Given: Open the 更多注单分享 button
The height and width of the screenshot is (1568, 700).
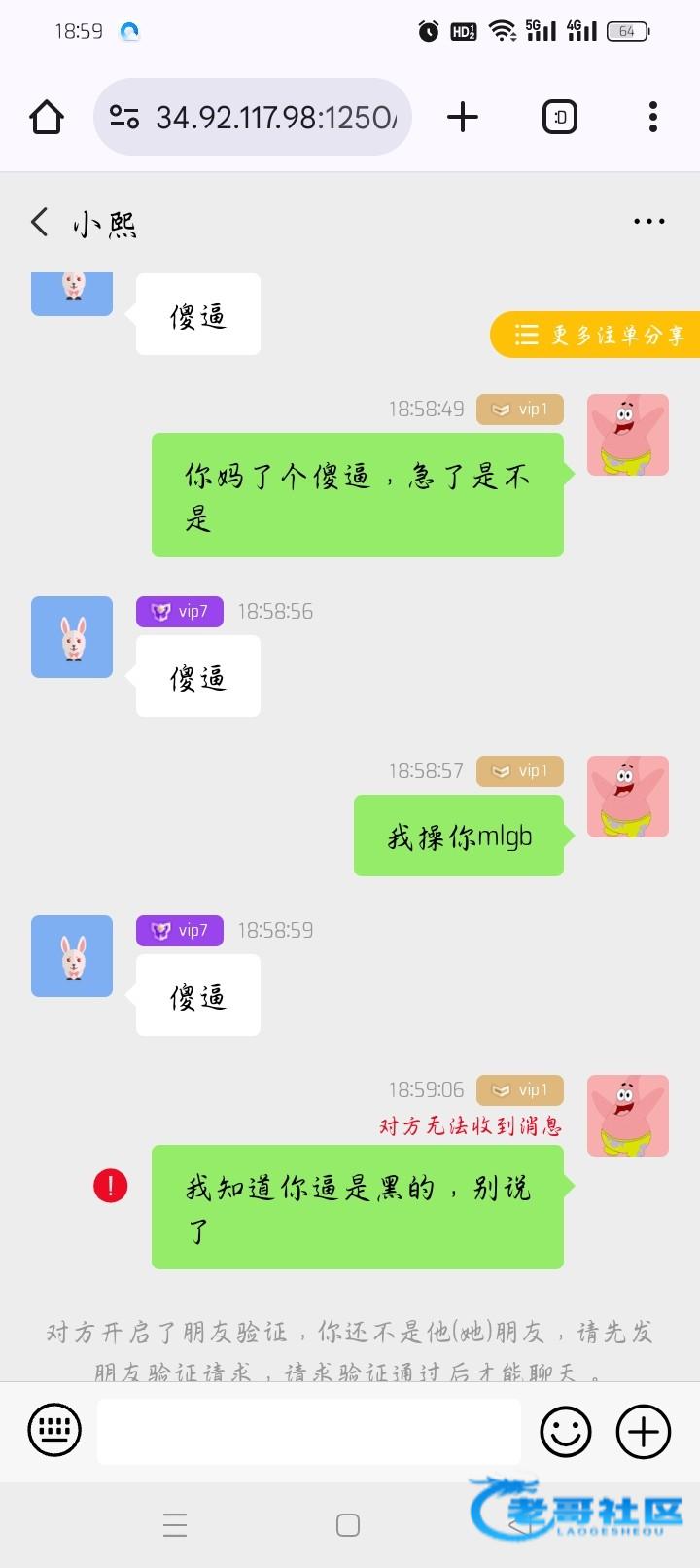Looking at the screenshot, I should point(597,335).
